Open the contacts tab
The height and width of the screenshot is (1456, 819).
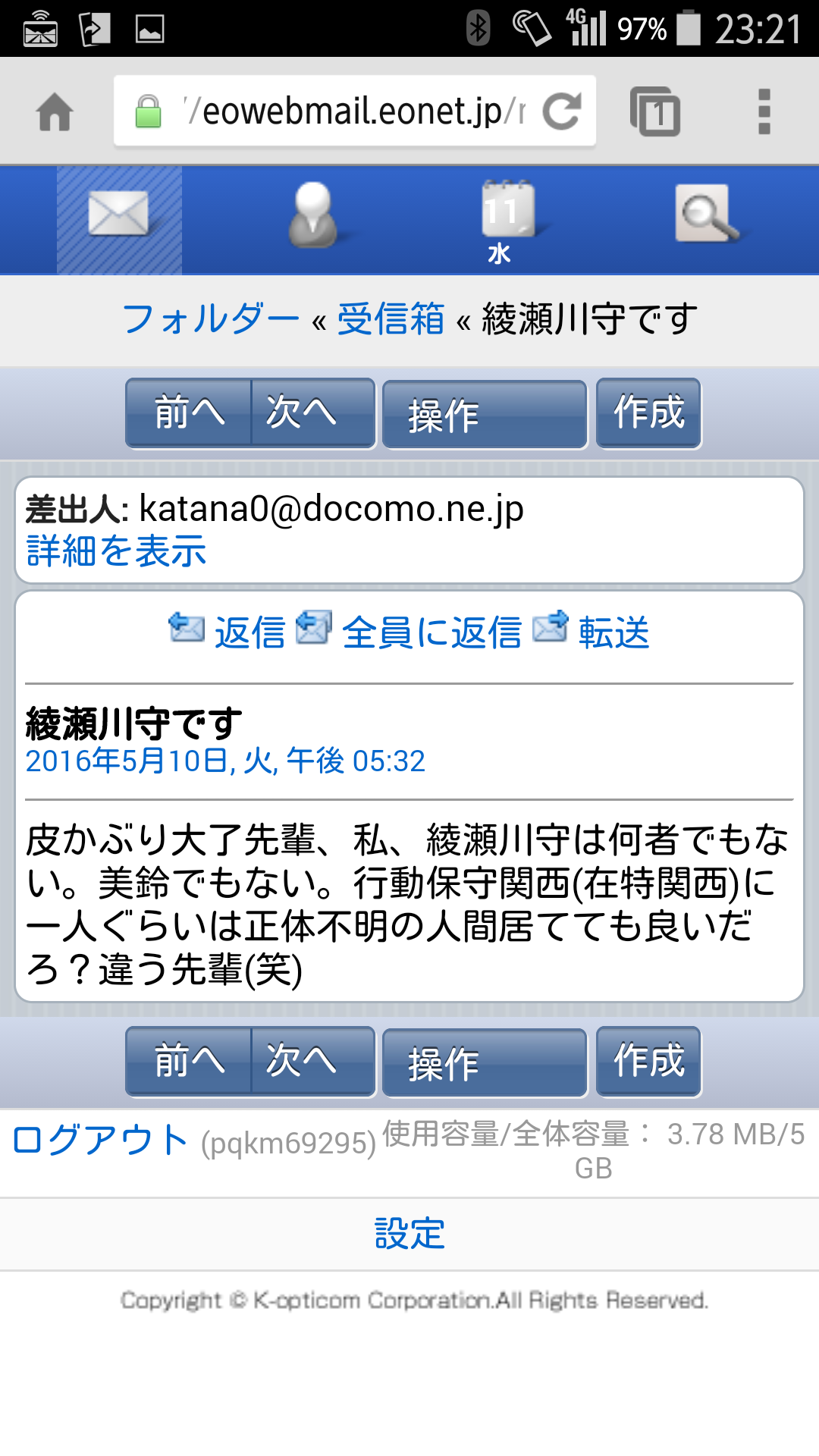tap(312, 219)
